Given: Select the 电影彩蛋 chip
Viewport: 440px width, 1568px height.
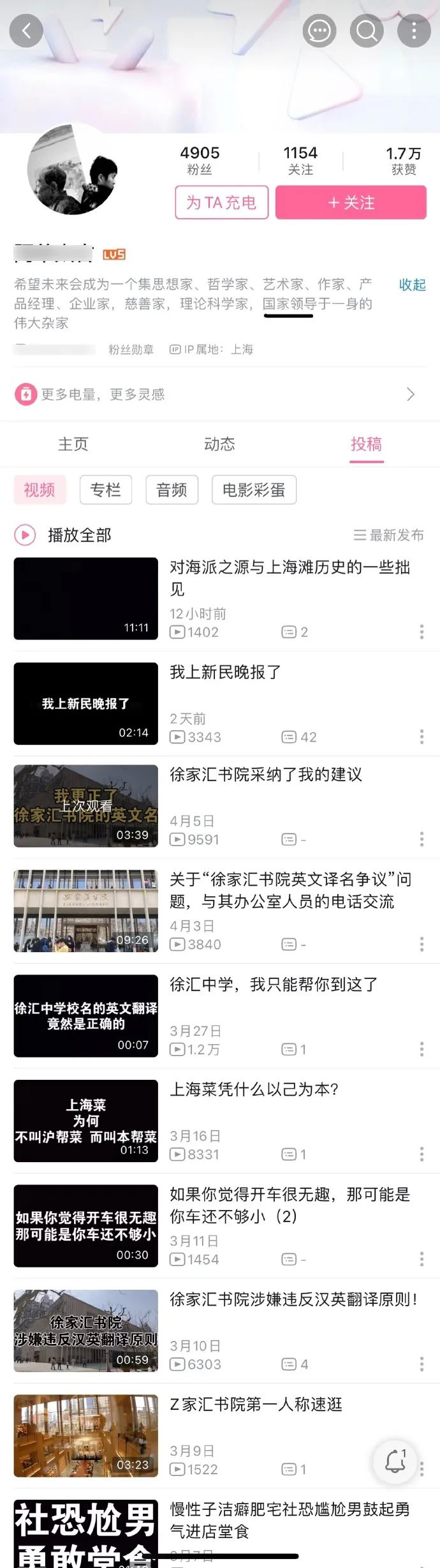Looking at the screenshot, I should tap(254, 489).
